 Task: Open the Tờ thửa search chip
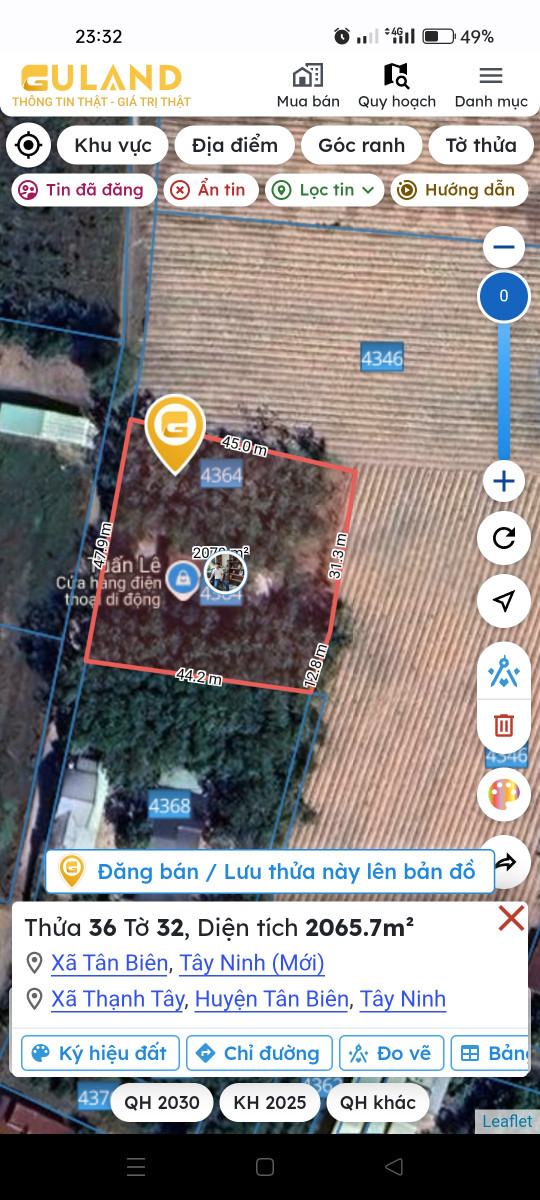click(x=481, y=145)
